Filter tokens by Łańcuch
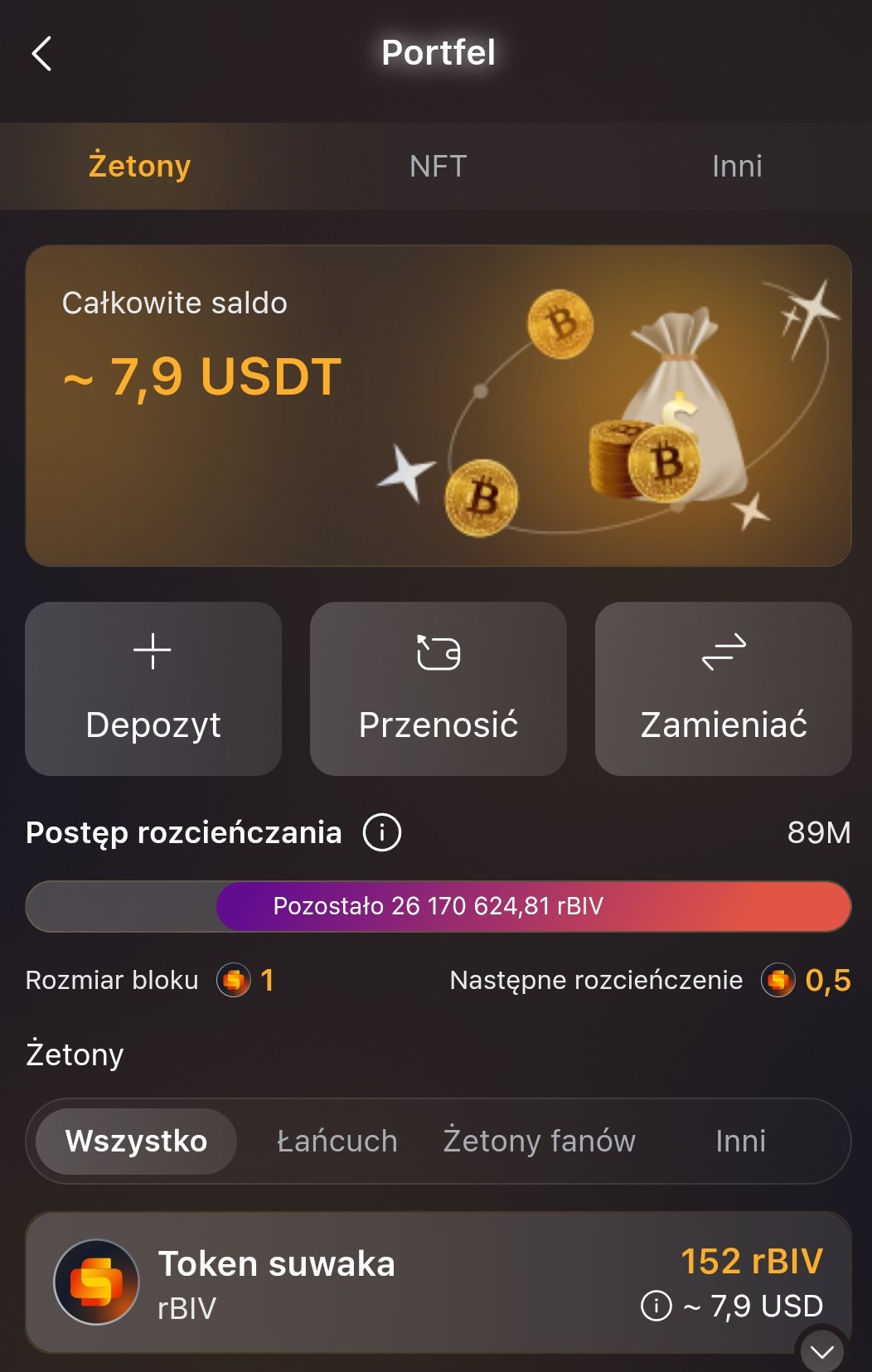 [337, 1142]
